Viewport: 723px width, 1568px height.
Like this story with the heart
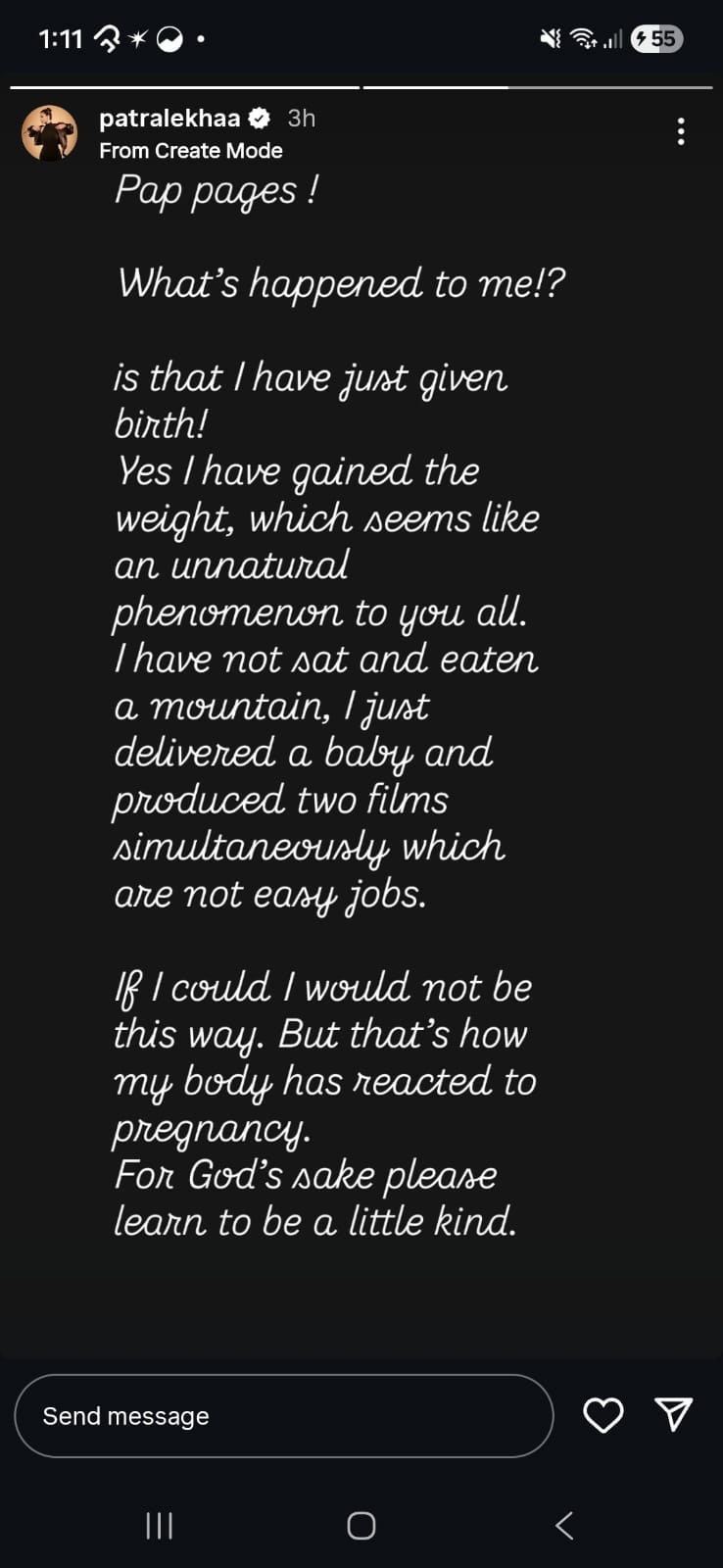(603, 1415)
